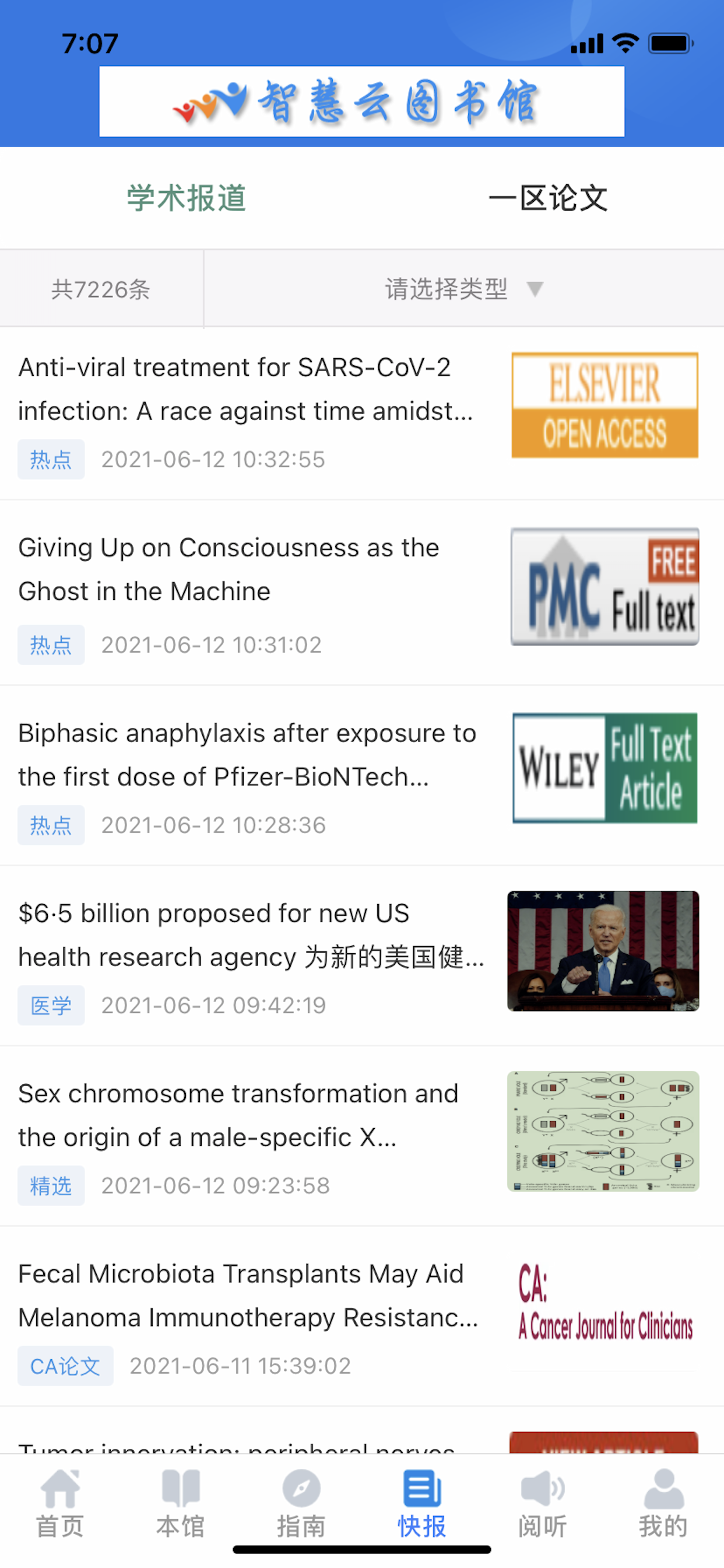The image size is (724, 1568).
Task: Open the Biphasic anaphylaxis article
Action: (x=362, y=775)
